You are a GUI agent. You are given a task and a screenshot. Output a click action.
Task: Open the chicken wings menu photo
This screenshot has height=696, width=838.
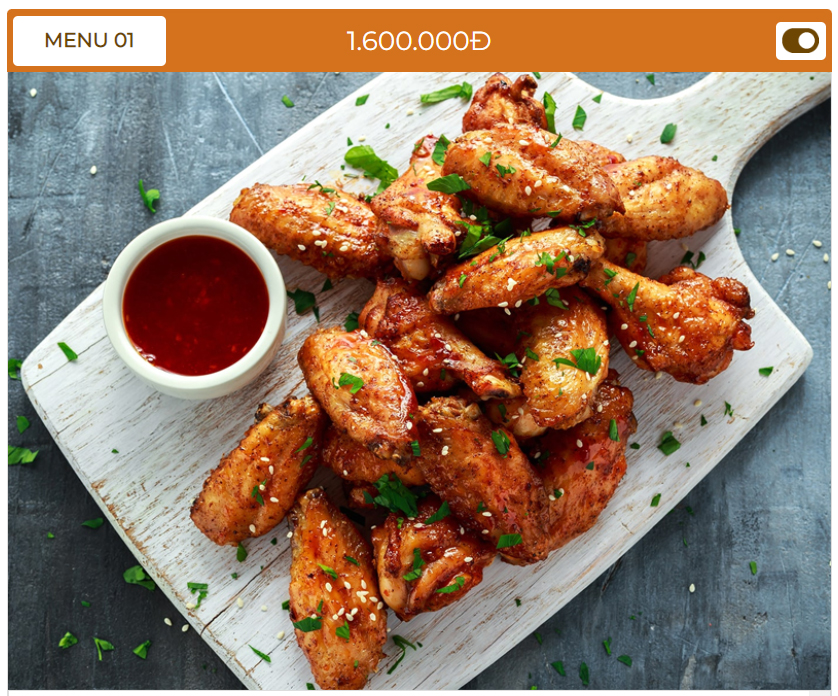(x=419, y=380)
